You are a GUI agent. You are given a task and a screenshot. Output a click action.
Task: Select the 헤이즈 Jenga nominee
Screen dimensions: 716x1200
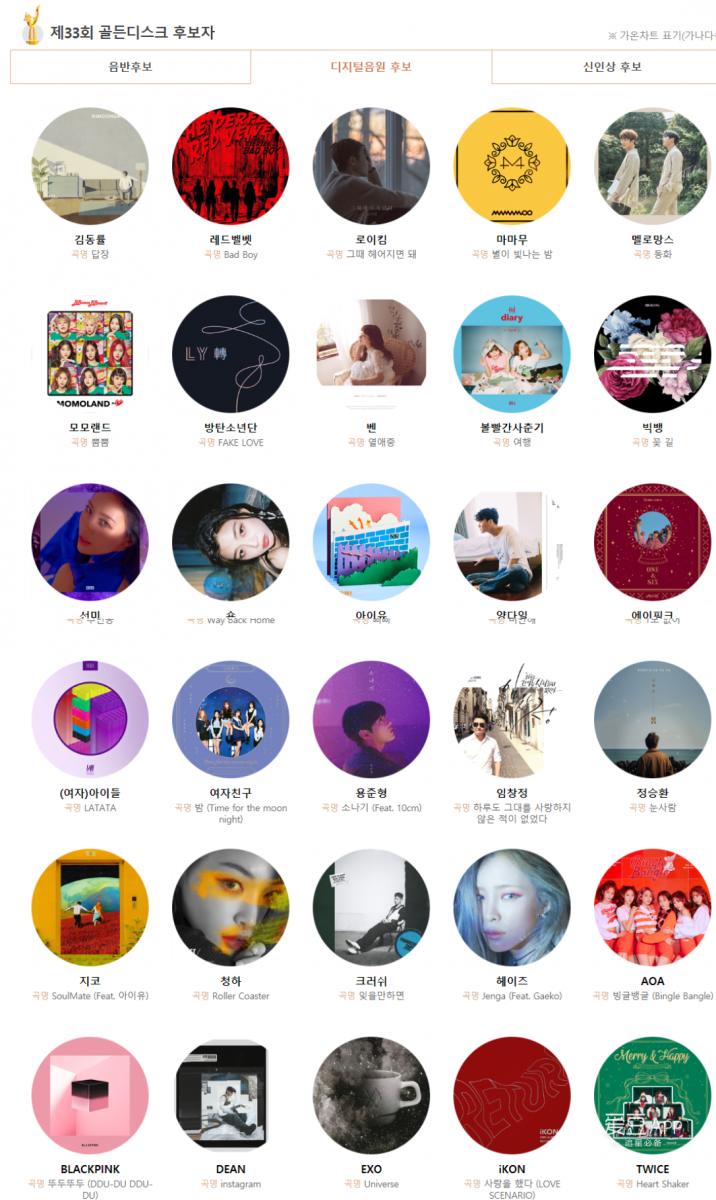coord(512,907)
